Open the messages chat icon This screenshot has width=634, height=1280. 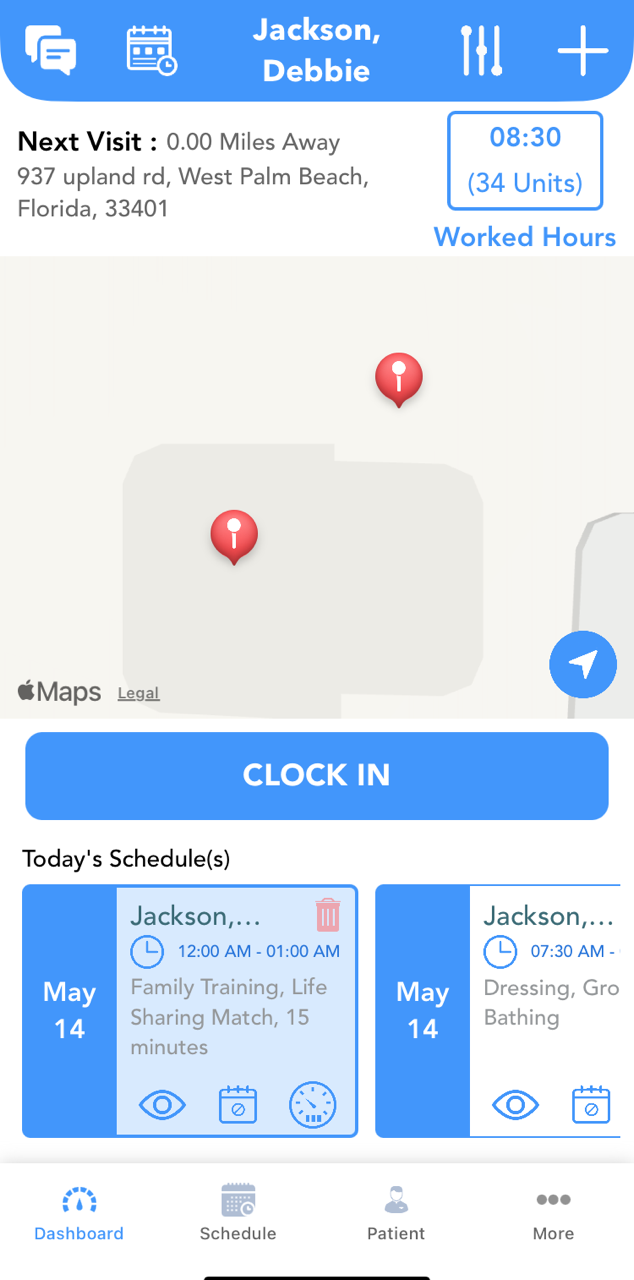point(50,50)
